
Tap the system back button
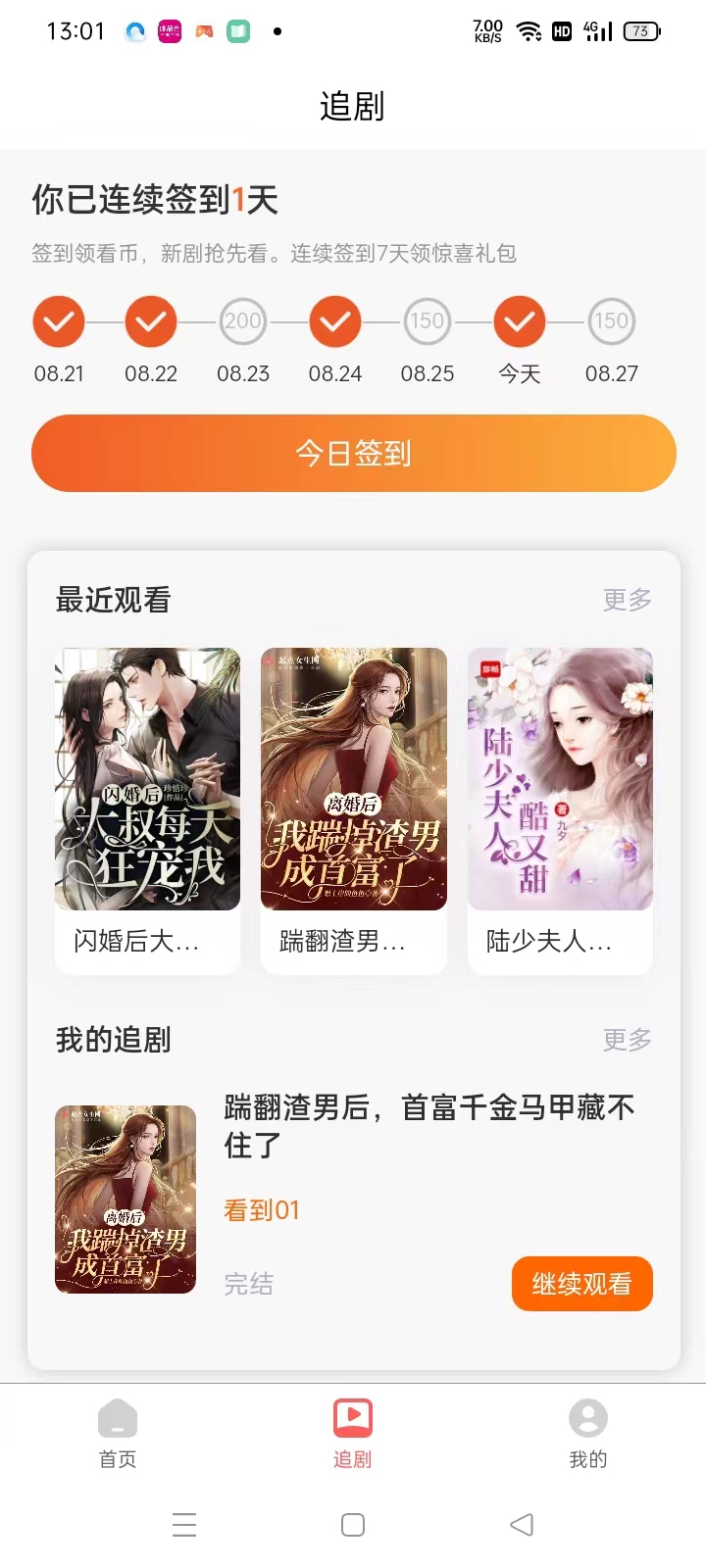pyautogui.click(x=522, y=1525)
